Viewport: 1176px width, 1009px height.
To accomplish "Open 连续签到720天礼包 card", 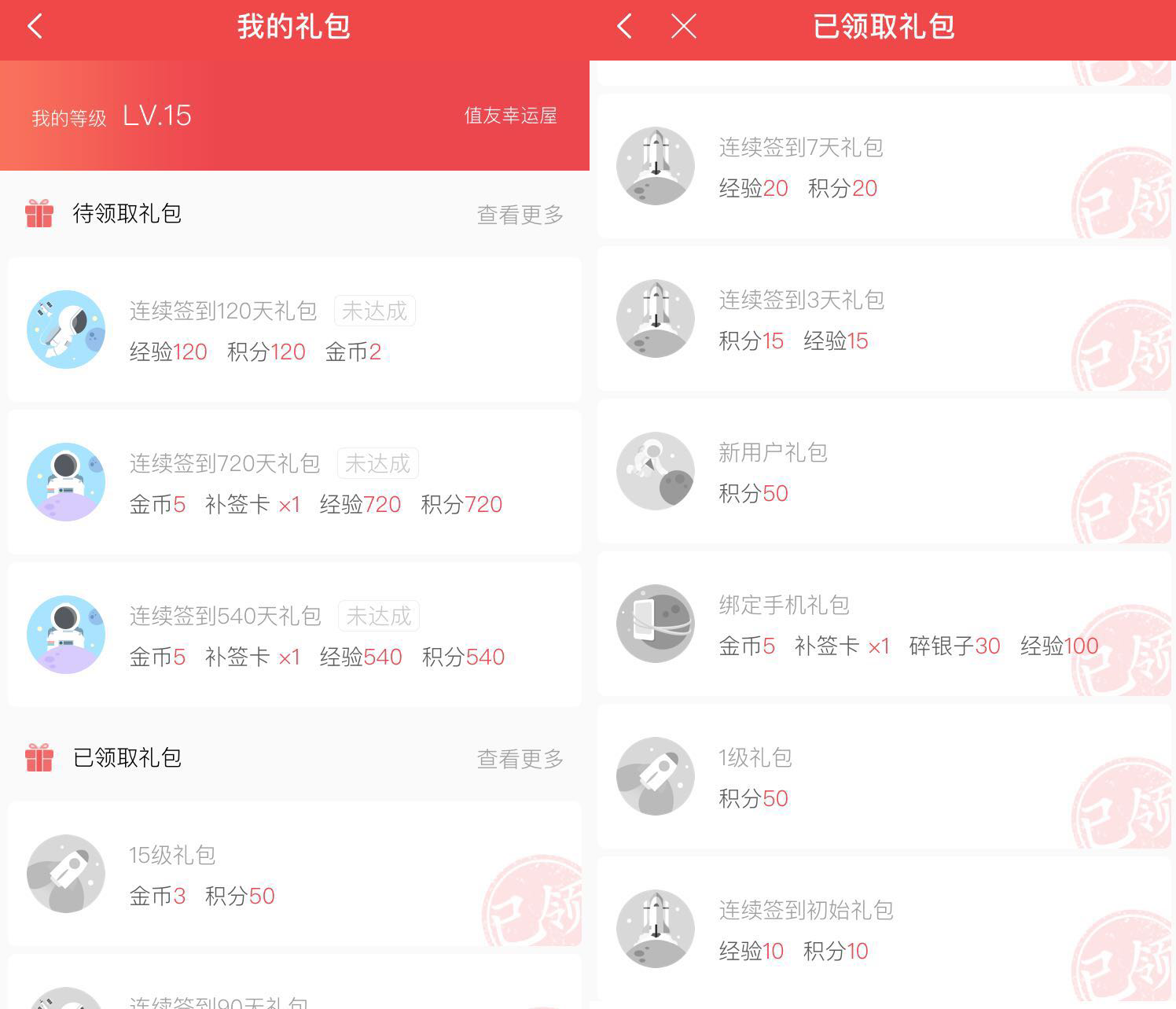I will 295,483.
